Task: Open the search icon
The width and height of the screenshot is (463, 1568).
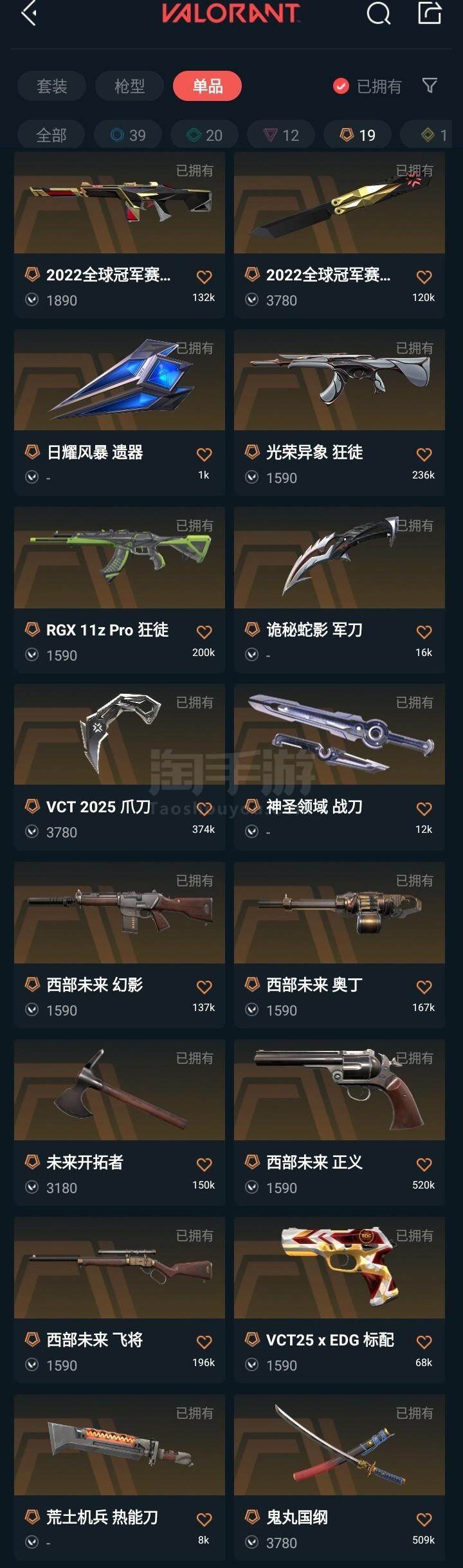Action: tap(378, 13)
